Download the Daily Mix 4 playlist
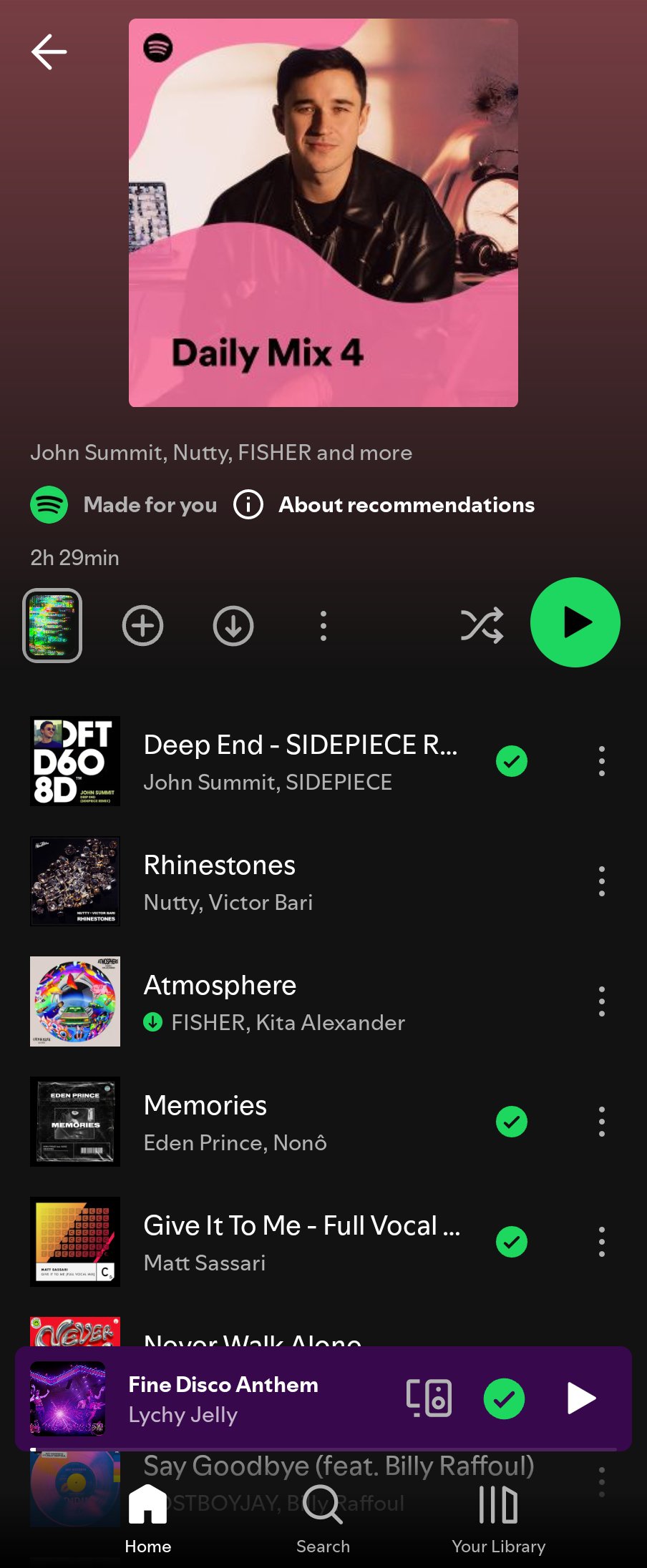 point(233,626)
